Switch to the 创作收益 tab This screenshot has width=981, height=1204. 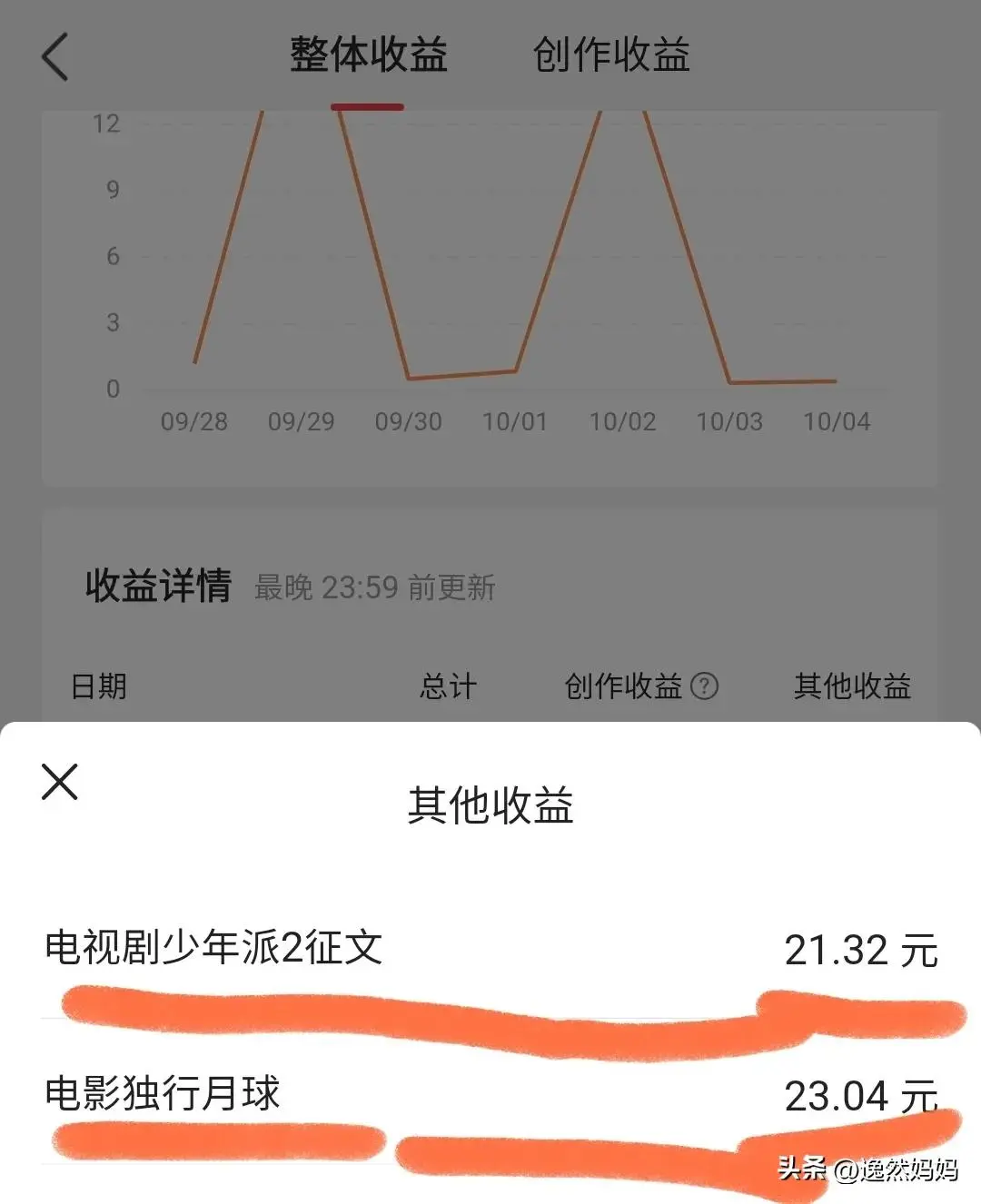coord(611,55)
